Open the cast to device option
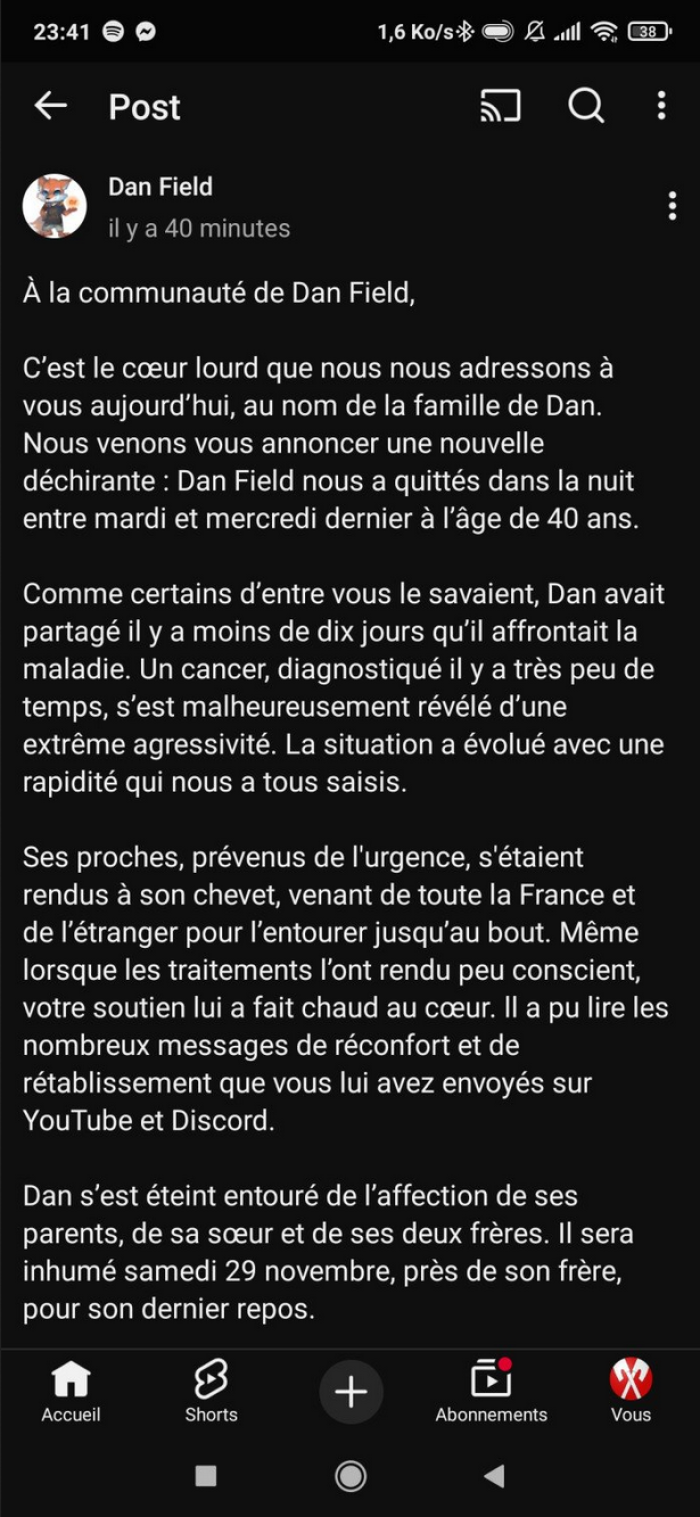 [x=500, y=106]
